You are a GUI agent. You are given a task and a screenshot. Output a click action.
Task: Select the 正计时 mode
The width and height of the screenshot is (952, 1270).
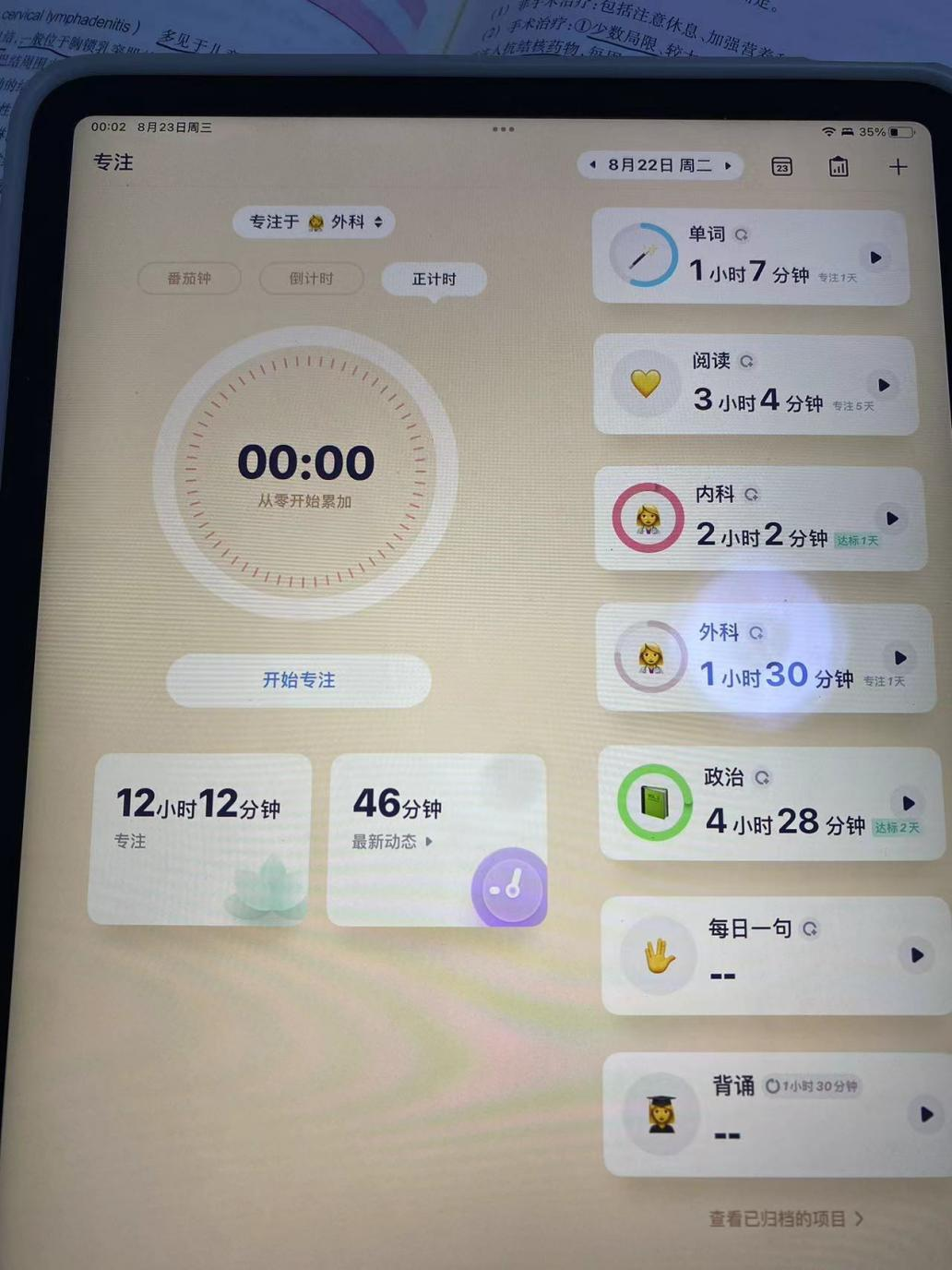(x=434, y=279)
